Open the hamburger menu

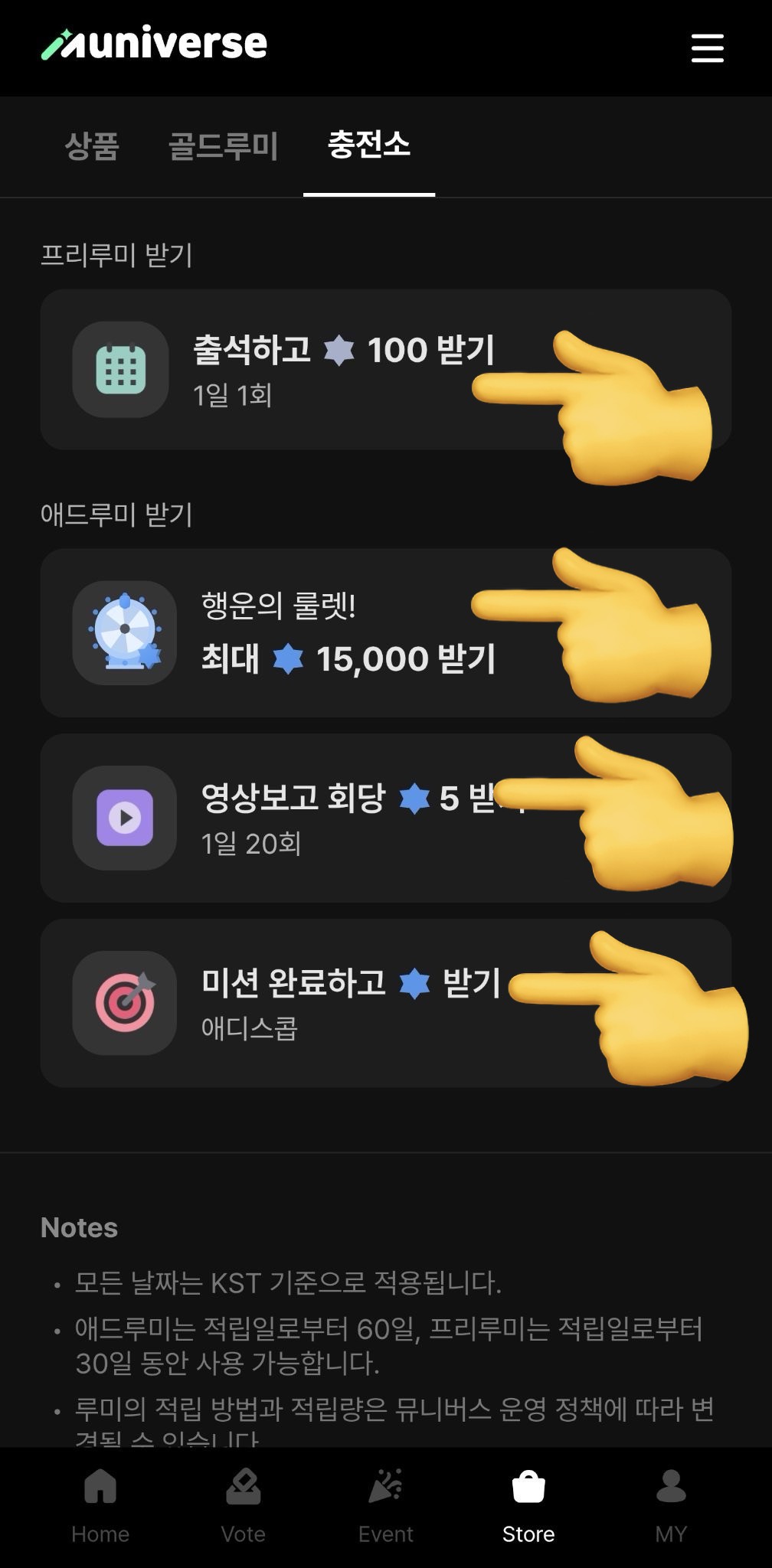[707, 47]
